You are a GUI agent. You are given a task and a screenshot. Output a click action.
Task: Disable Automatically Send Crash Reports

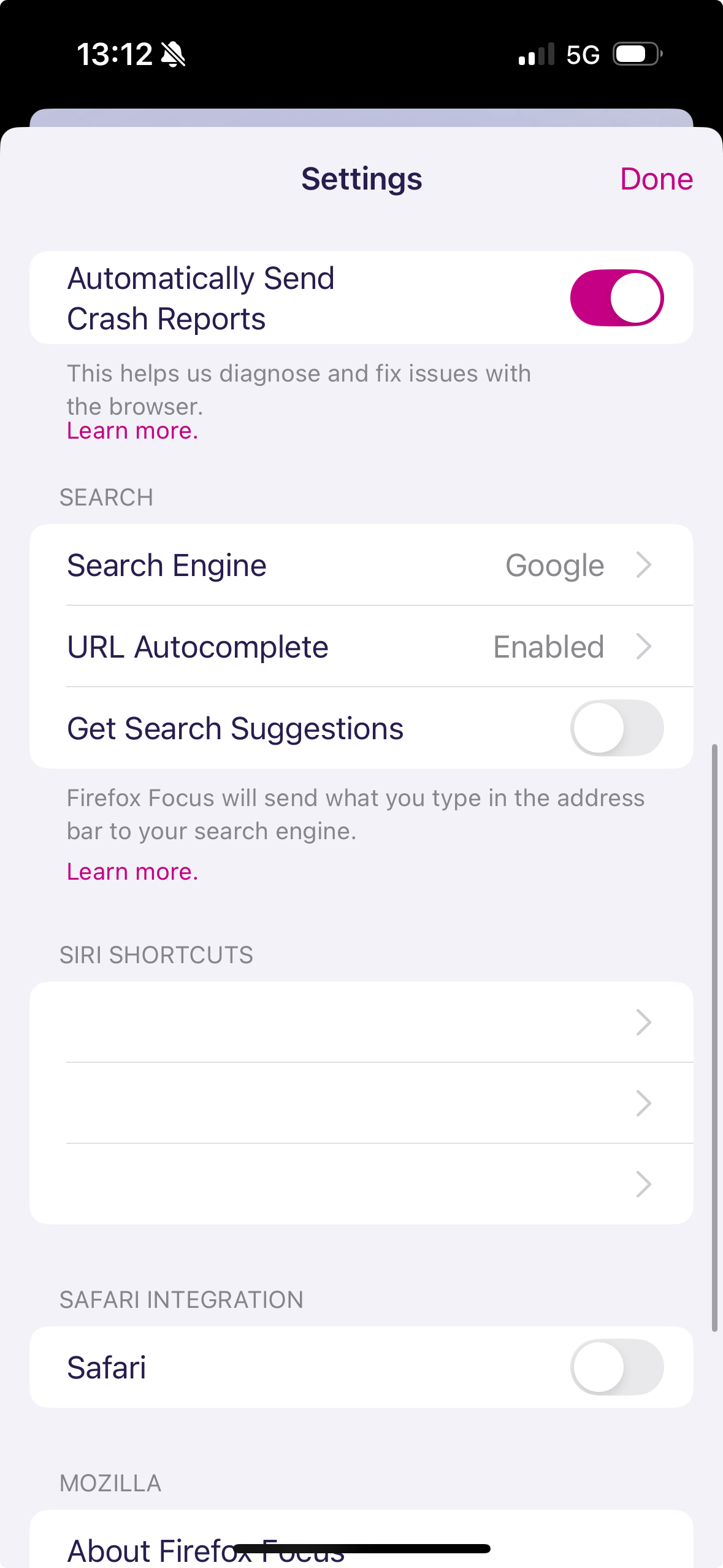click(x=616, y=298)
